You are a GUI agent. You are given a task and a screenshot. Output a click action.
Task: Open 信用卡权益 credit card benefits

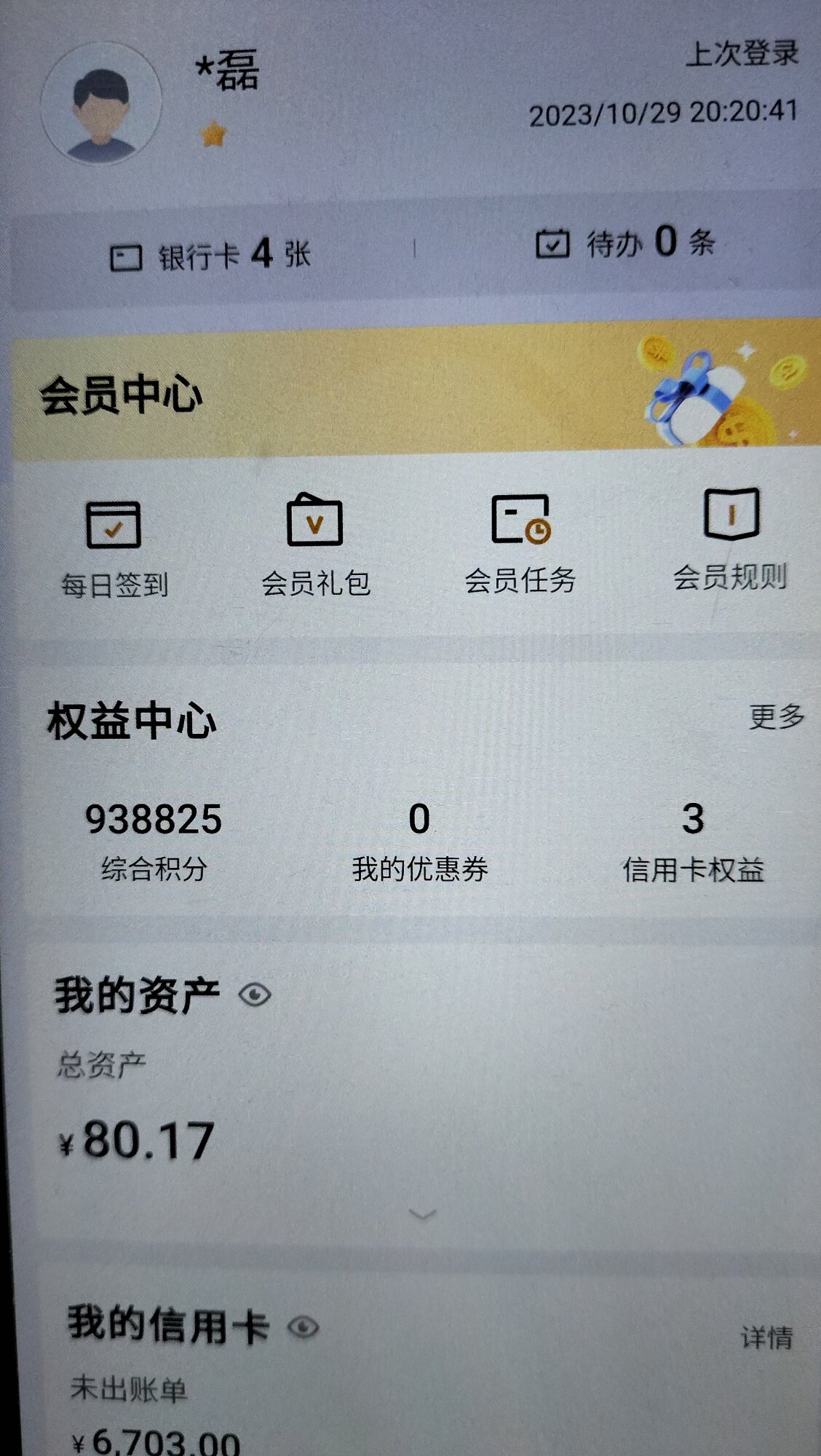click(693, 841)
